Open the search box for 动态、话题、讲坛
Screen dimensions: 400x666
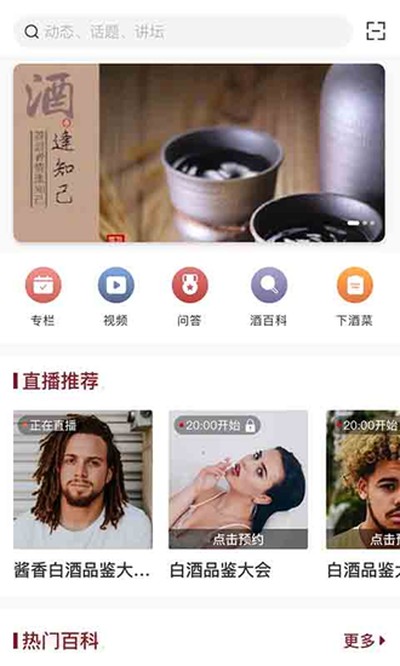click(183, 31)
